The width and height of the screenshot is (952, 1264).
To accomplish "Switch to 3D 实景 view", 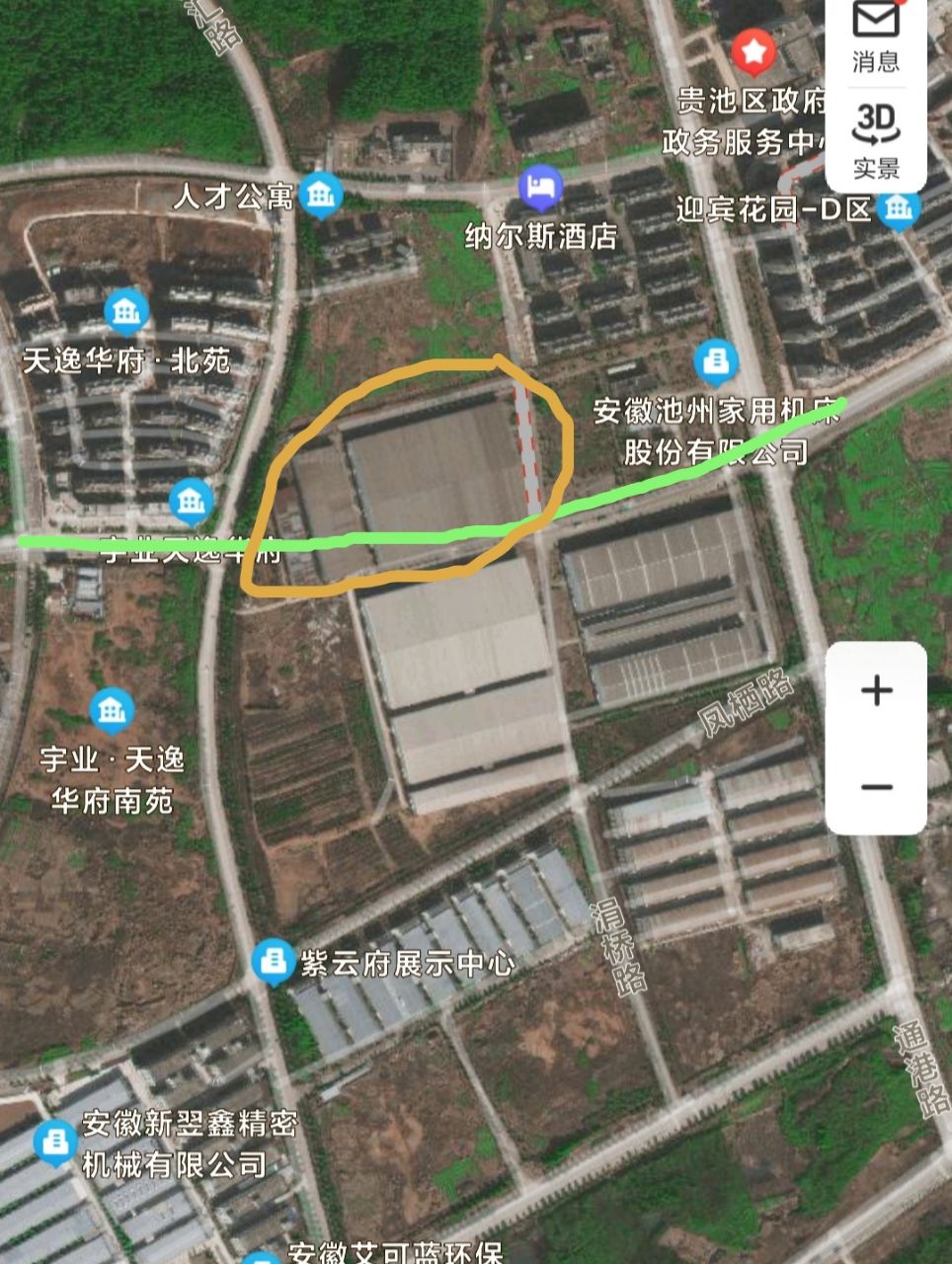I will (x=876, y=138).
